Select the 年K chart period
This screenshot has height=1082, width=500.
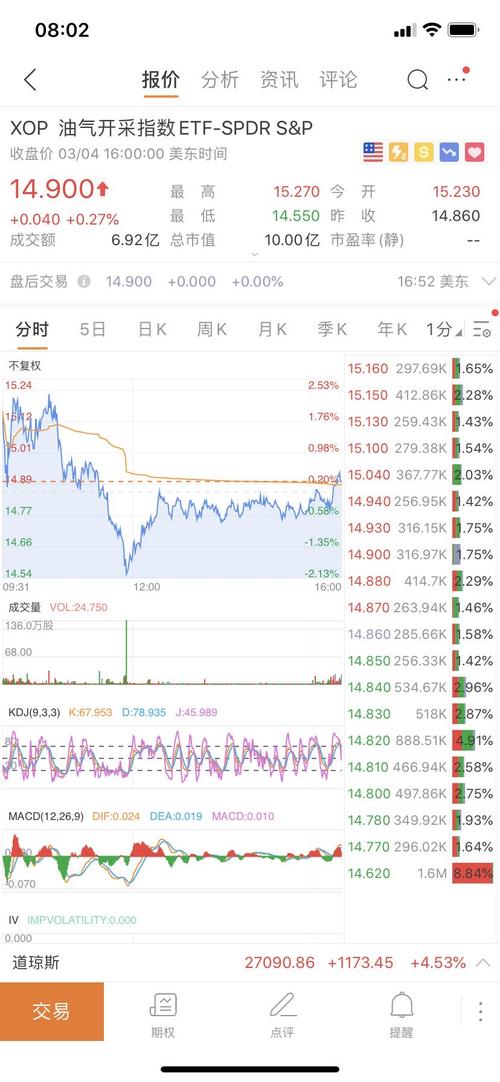(392, 329)
